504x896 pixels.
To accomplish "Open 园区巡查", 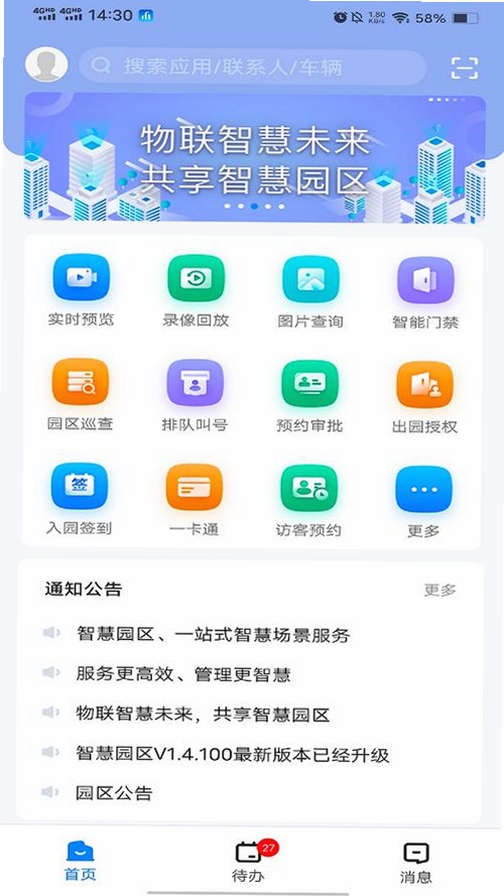I will (80, 395).
